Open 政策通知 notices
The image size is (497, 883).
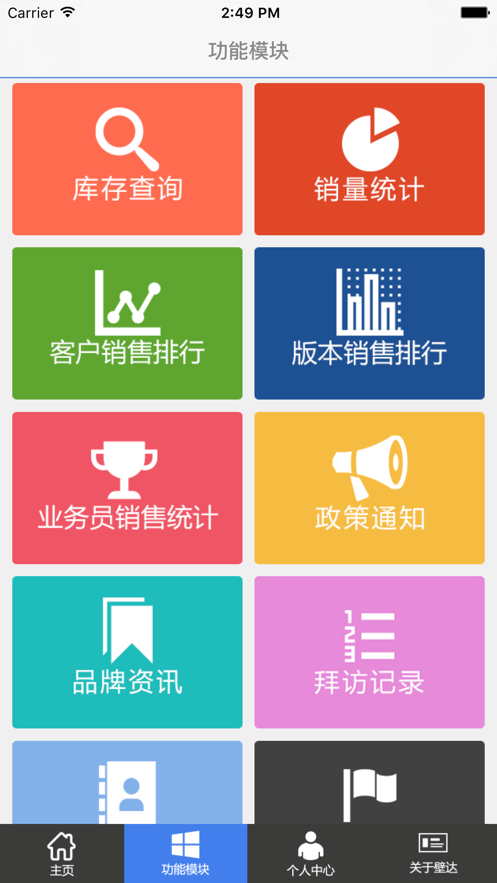pos(369,488)
